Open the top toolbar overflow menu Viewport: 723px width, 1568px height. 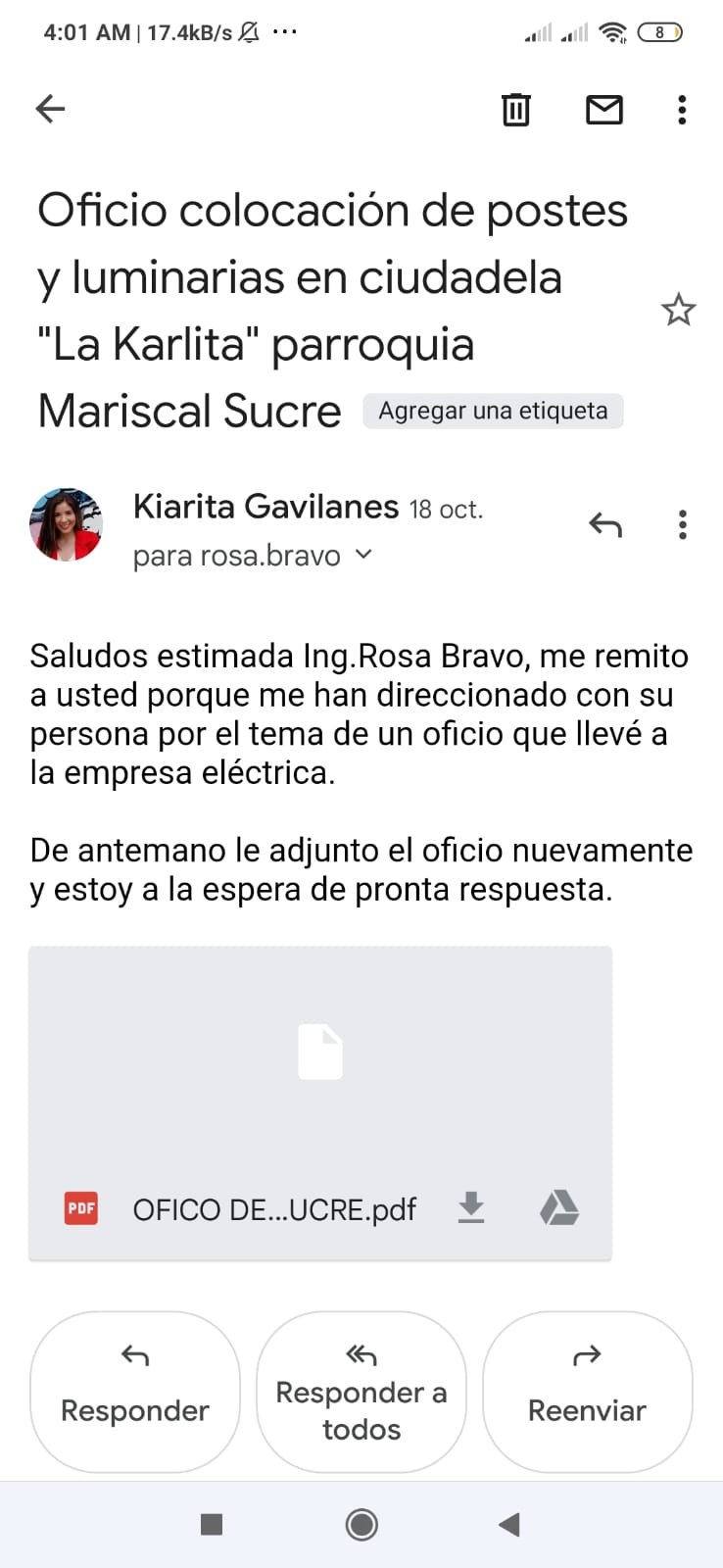[x=682, y=110]
